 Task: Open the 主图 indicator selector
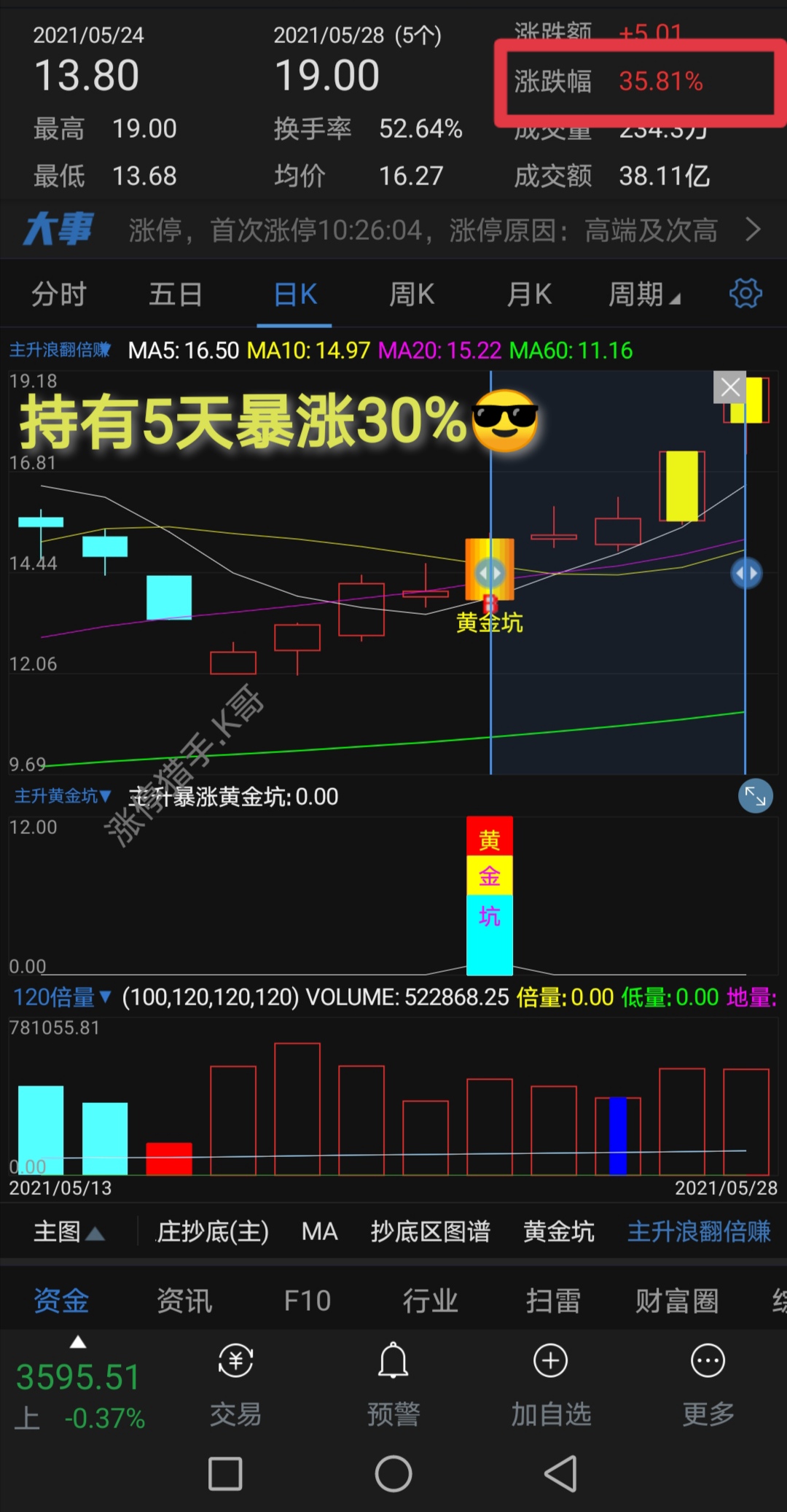coord(68,1232)
